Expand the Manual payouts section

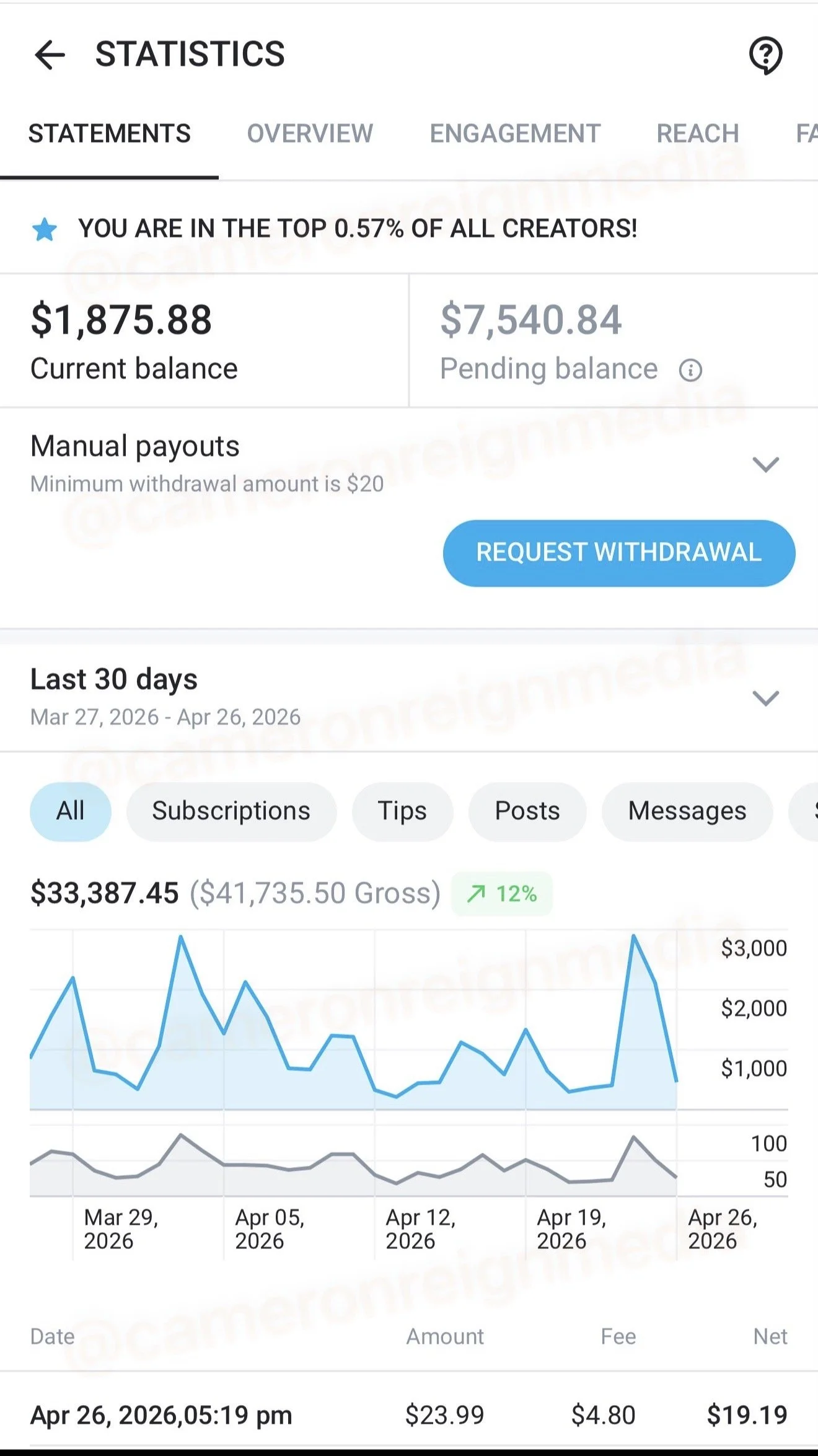click(x=765, y=464)
